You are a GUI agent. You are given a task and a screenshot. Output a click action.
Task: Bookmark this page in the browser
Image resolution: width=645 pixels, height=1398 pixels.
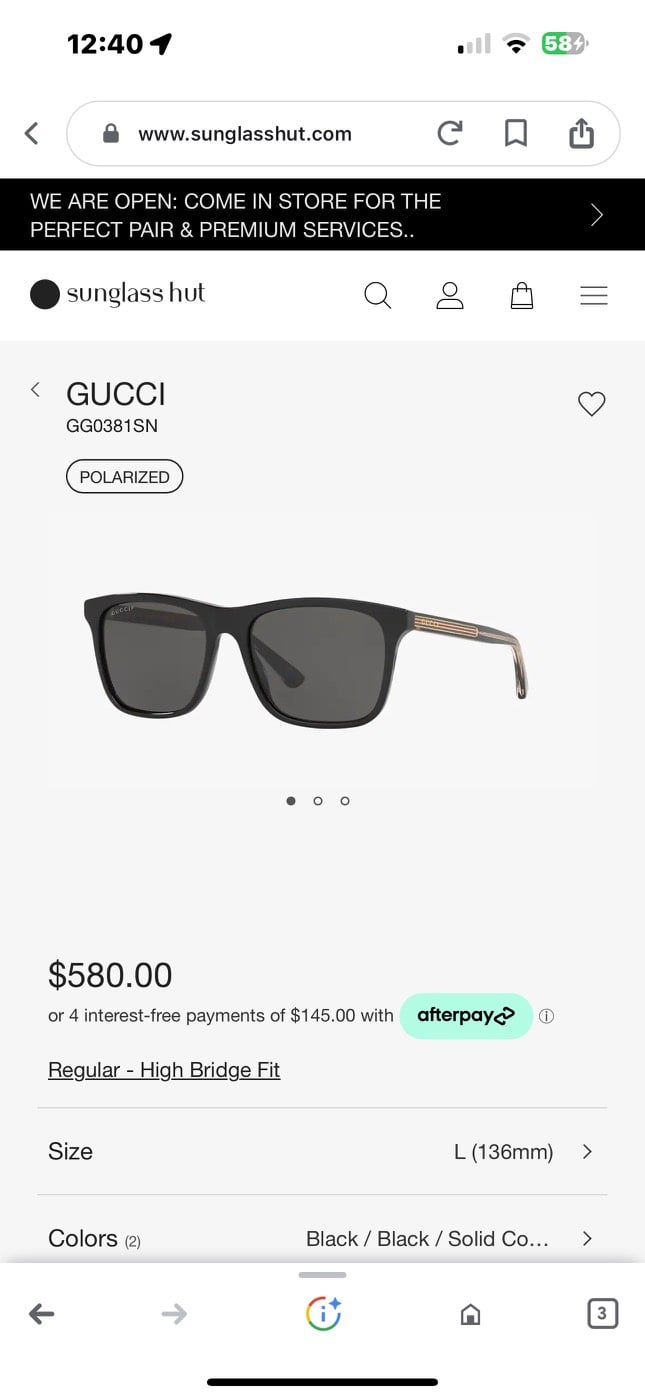[x=516, y=133]
